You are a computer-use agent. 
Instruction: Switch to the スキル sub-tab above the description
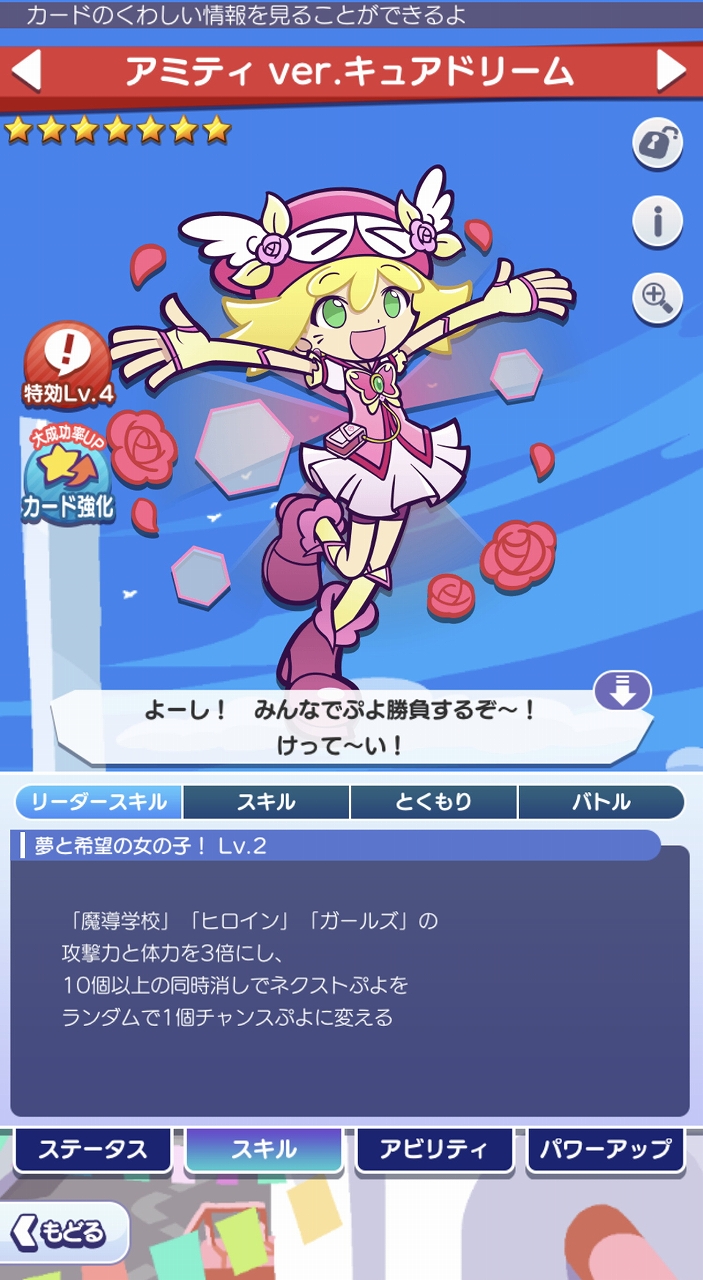click(x=266, y=802)
